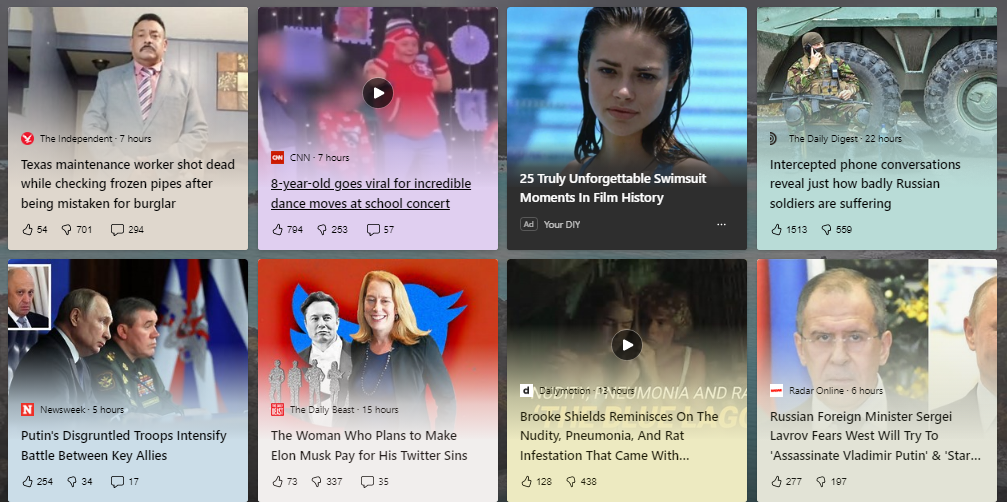Play the Brooke Shields Dailymotion video

pos(627,345)
